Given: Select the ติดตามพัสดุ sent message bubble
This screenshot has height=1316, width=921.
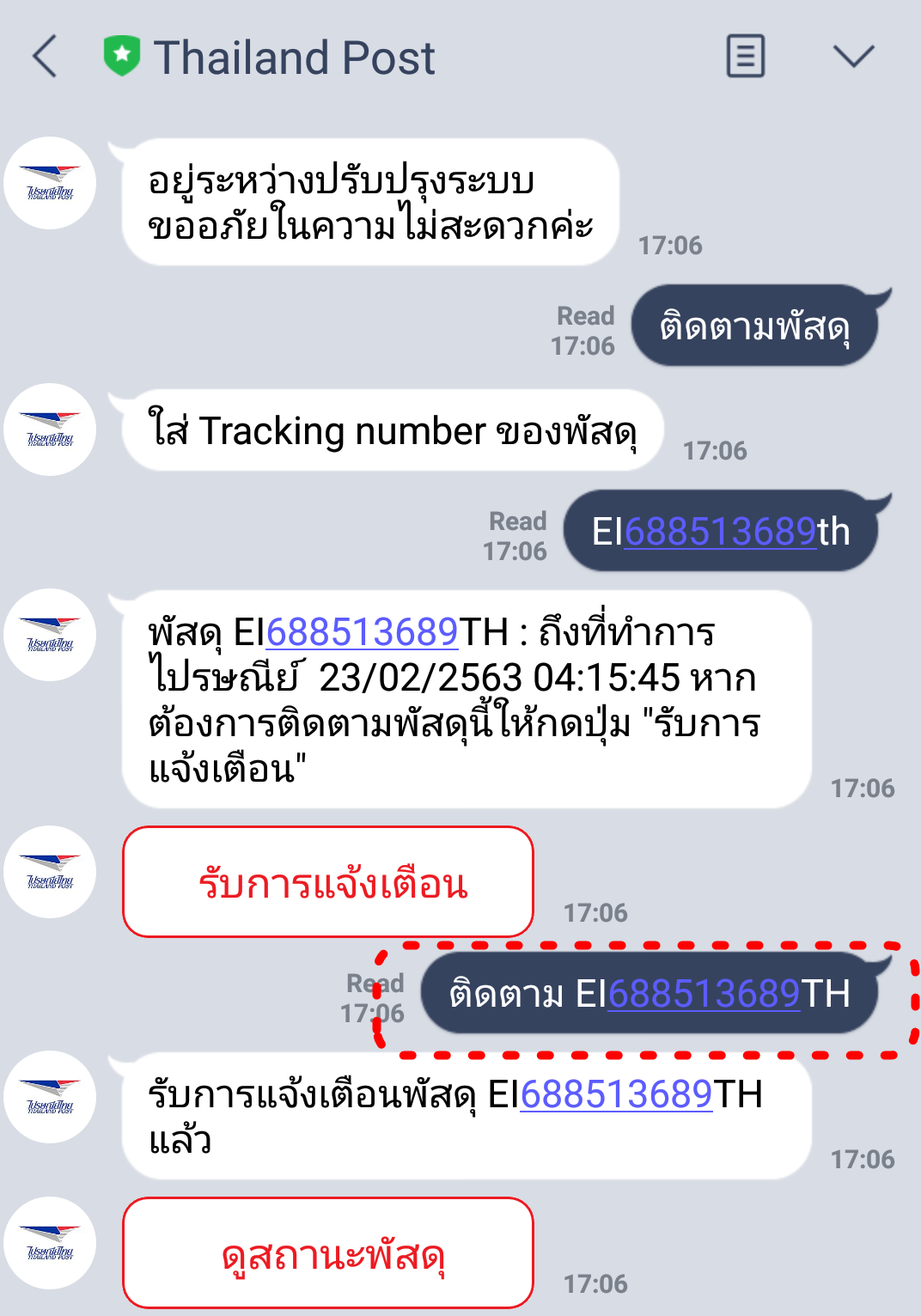Looking at the screenshot, I should [754, 326].
